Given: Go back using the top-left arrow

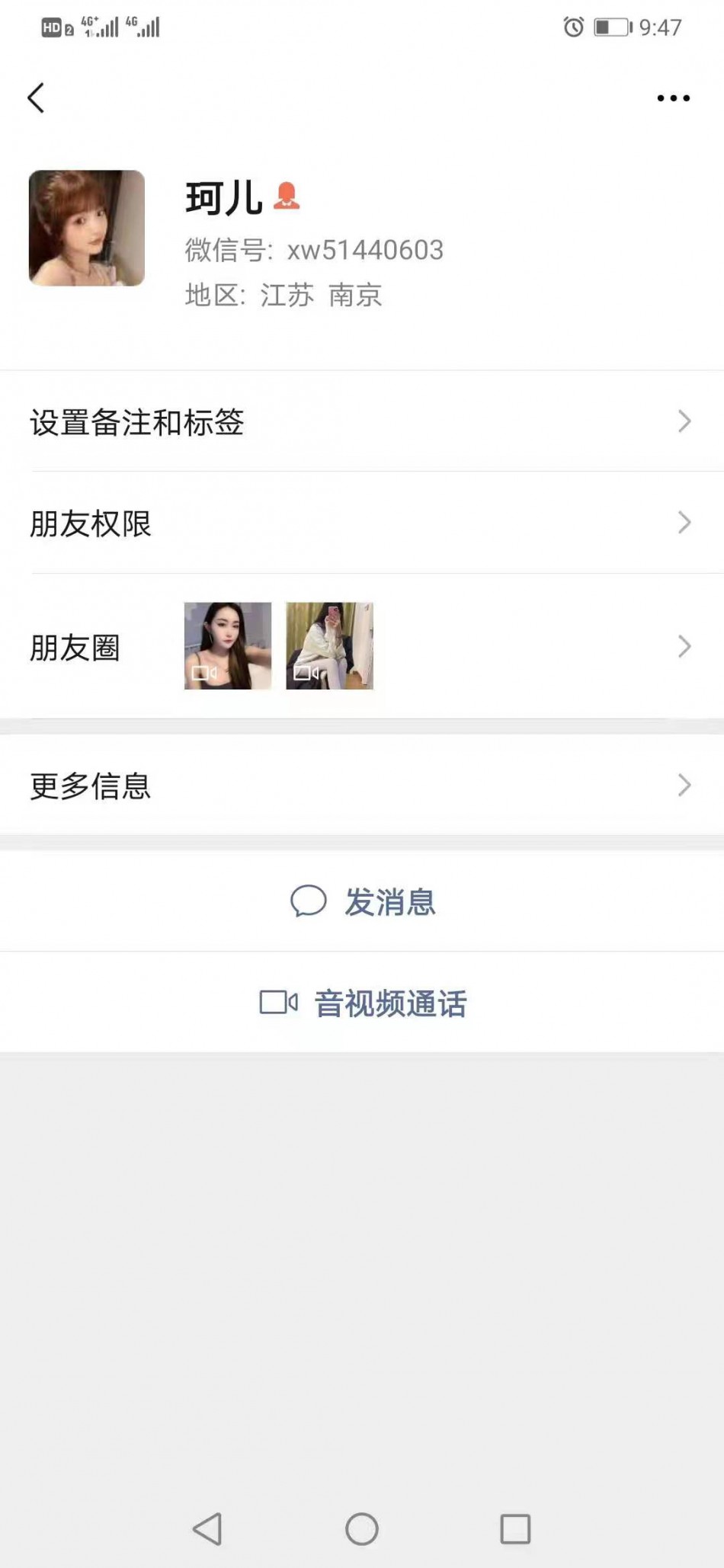Looking at the screenshot, I should pos(36,98).
